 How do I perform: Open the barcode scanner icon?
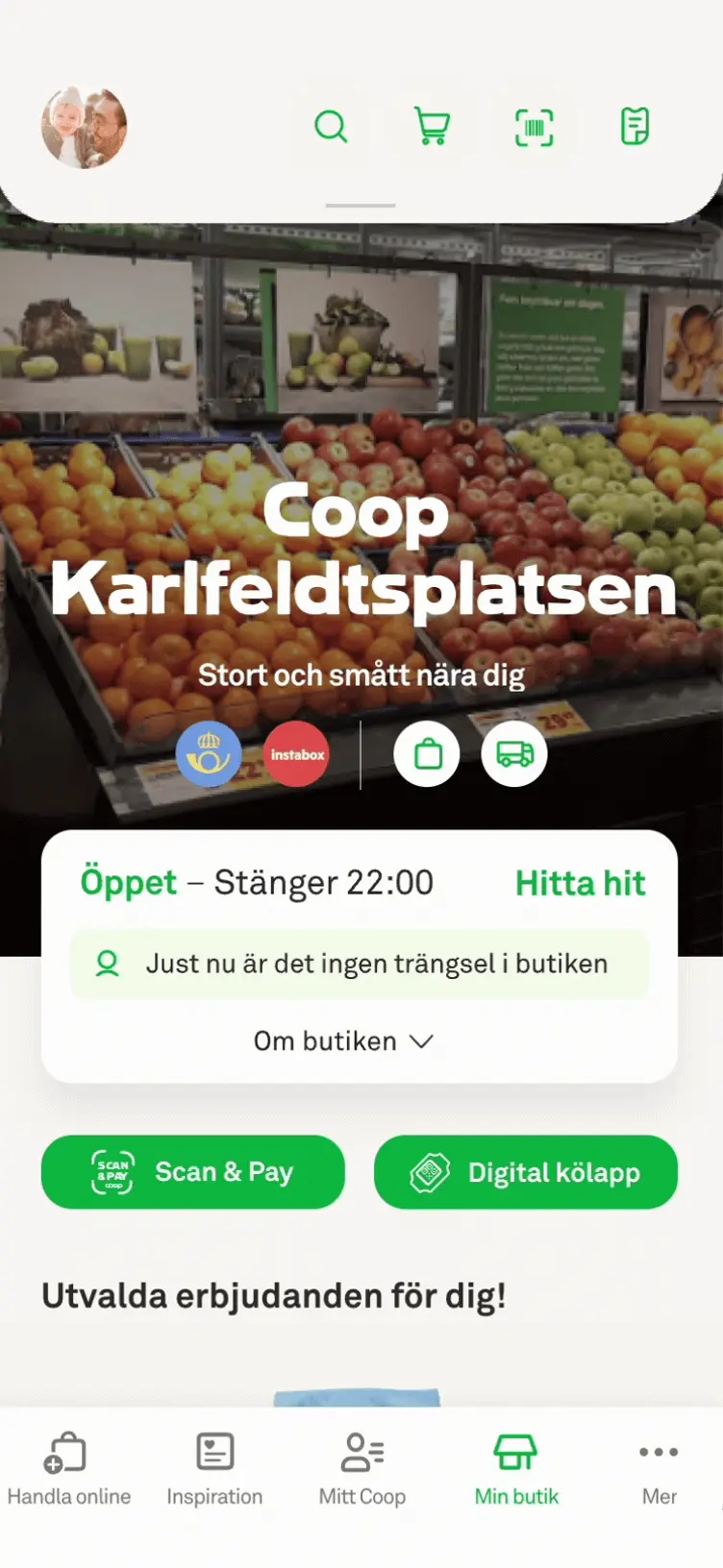pyautogui.click(x=534, y=127)
